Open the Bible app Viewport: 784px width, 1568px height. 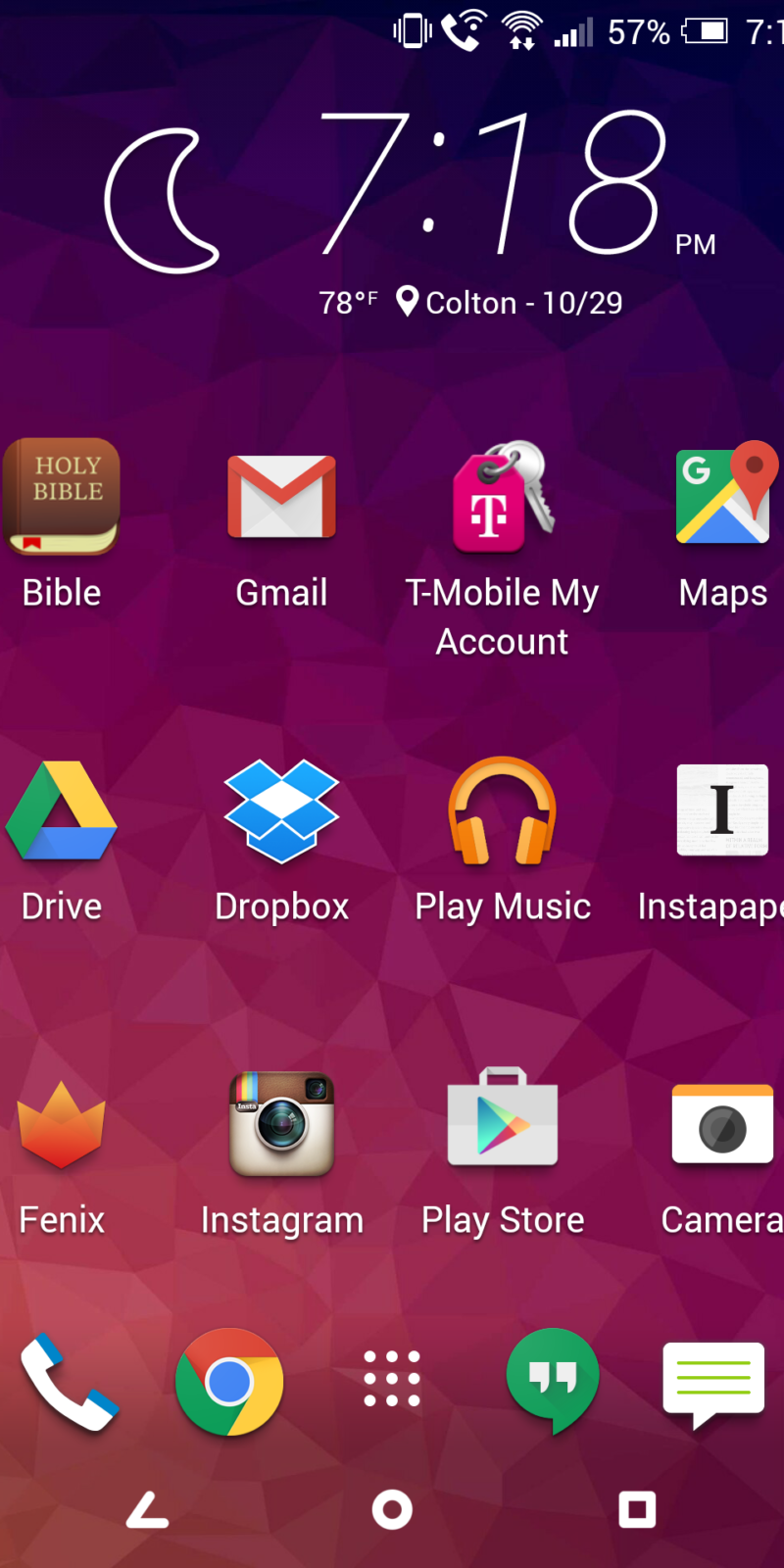62,498
